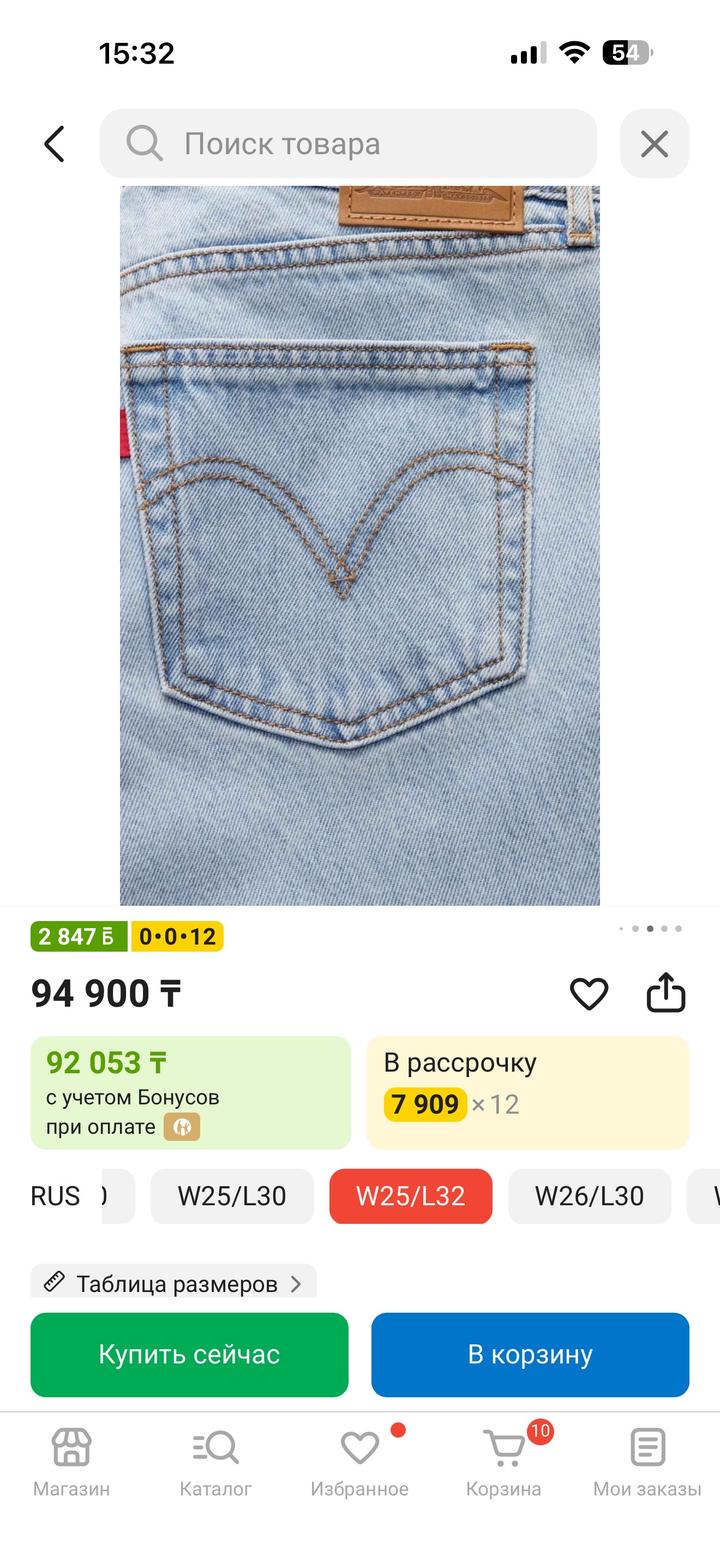The image size is (720, 1564).
Task: Open the Корзина cart tab
Action: (x=503, y=1462)
